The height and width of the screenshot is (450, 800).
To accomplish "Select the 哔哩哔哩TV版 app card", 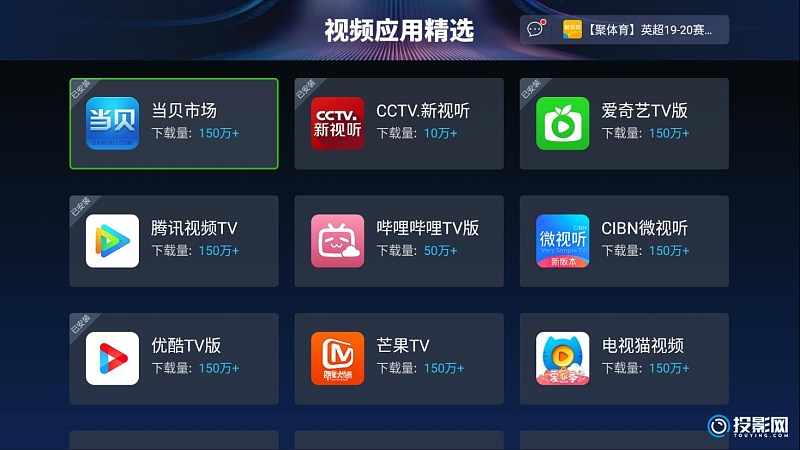I will click(x=399, y=241).
